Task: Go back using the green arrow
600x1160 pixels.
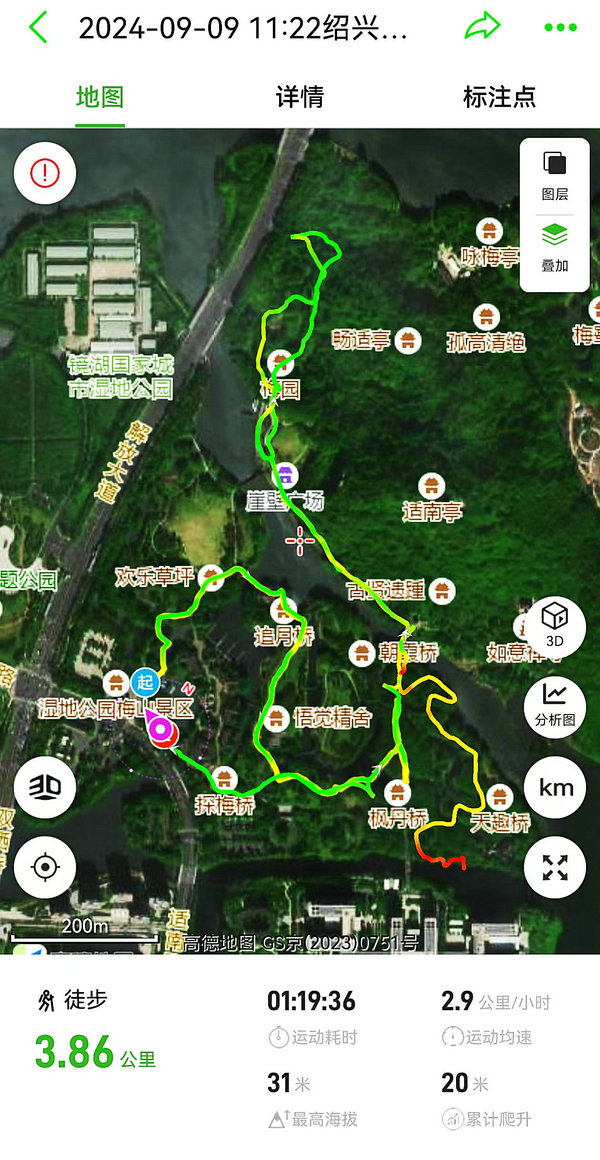Action: [38, 28]
